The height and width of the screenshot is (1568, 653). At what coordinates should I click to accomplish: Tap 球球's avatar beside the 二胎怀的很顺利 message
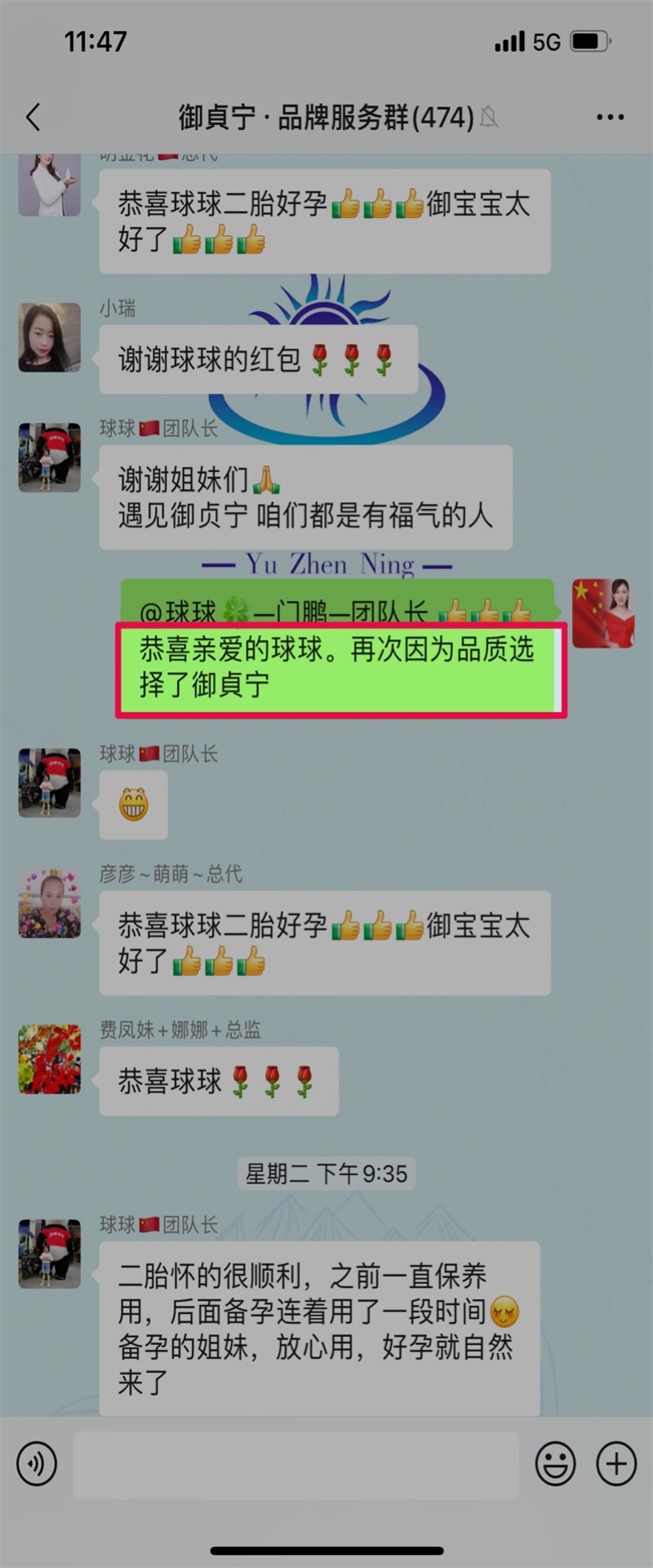tap(50, 1254)
